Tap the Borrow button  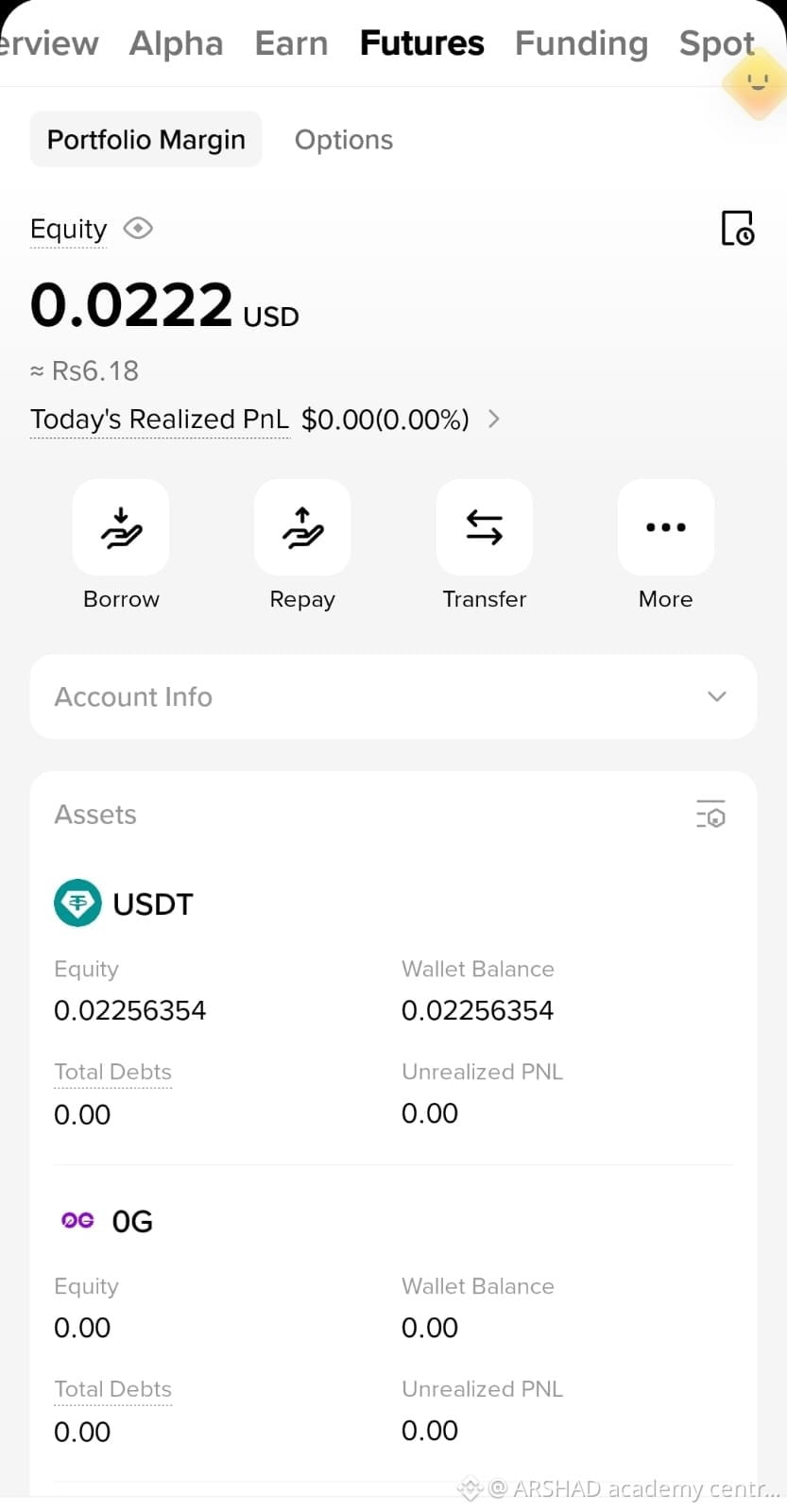point(121,545)
